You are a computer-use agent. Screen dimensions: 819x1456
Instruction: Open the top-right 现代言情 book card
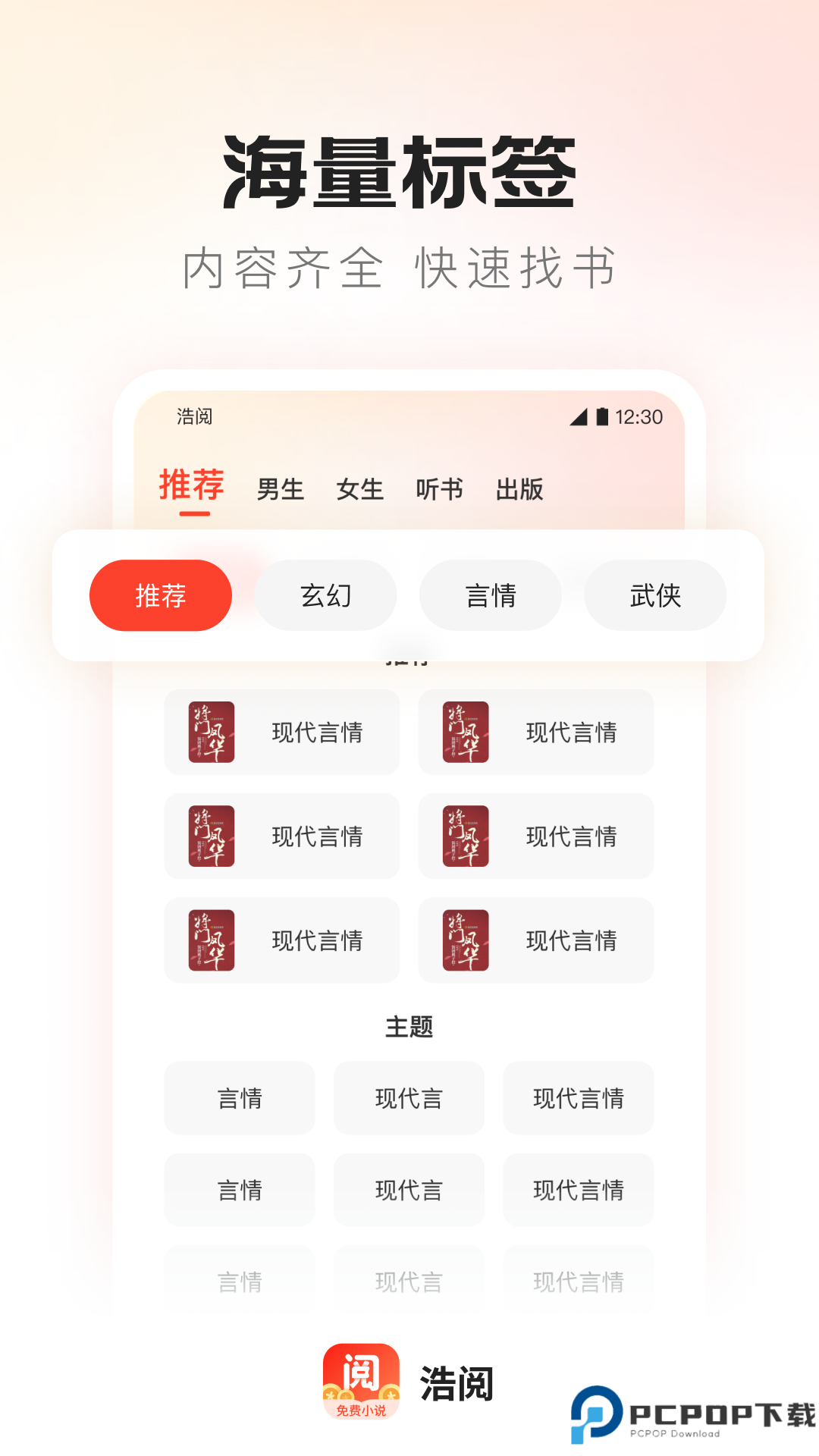pyautogui.click(x=536, y=733)
